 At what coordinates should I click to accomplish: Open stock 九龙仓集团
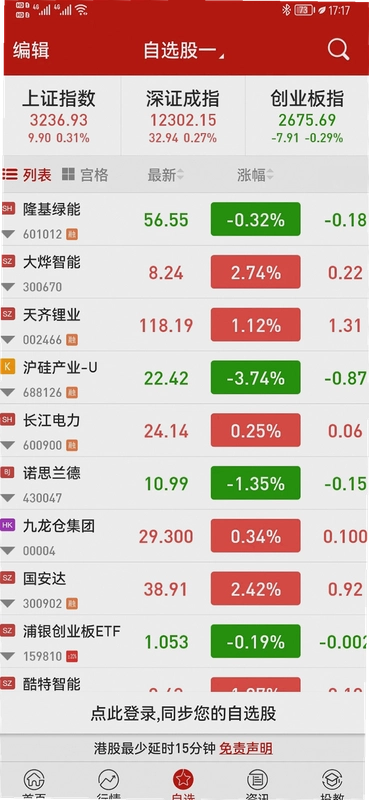(184, 536)
